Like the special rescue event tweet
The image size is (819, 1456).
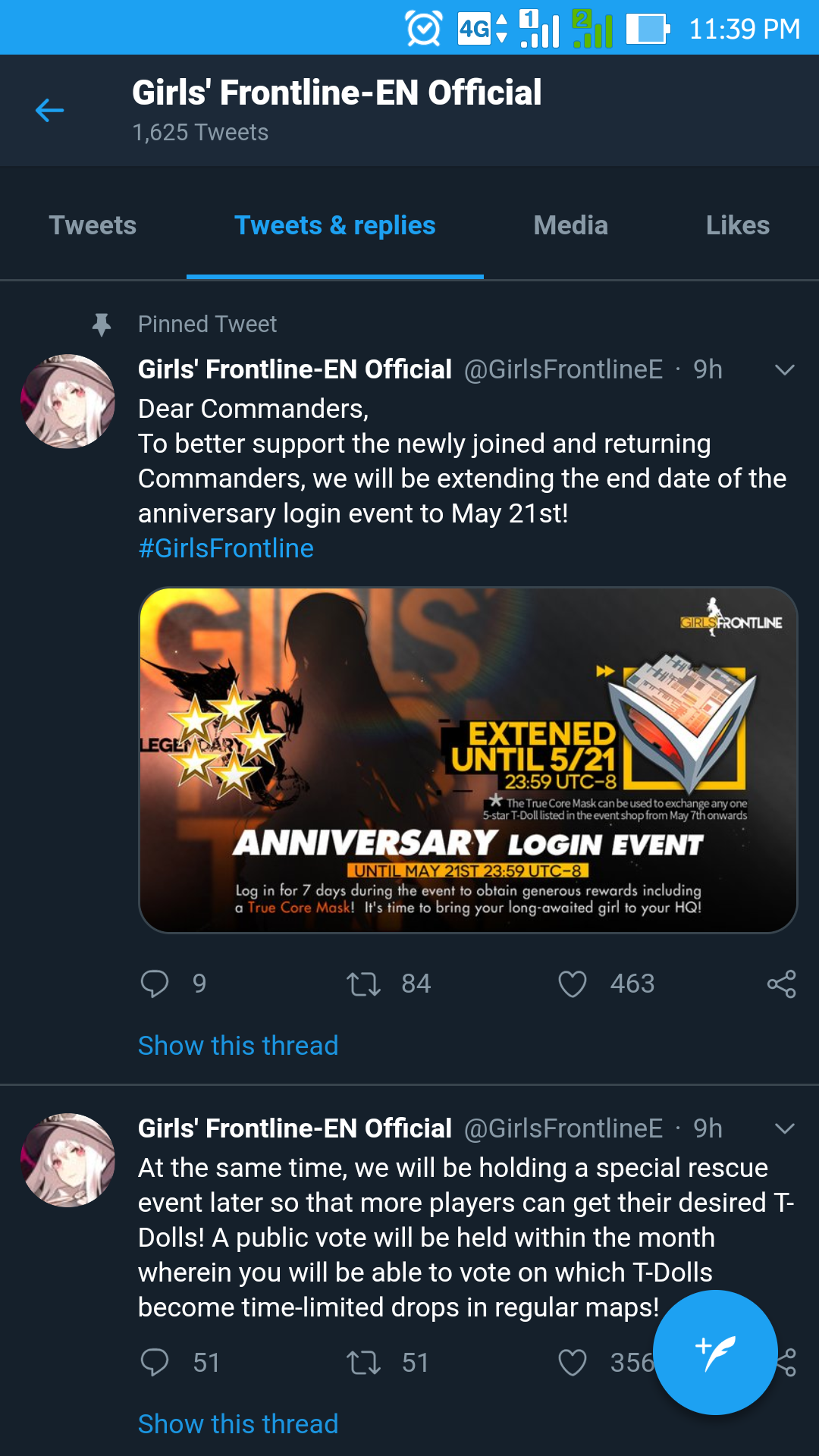click(x=573, y=1363)
